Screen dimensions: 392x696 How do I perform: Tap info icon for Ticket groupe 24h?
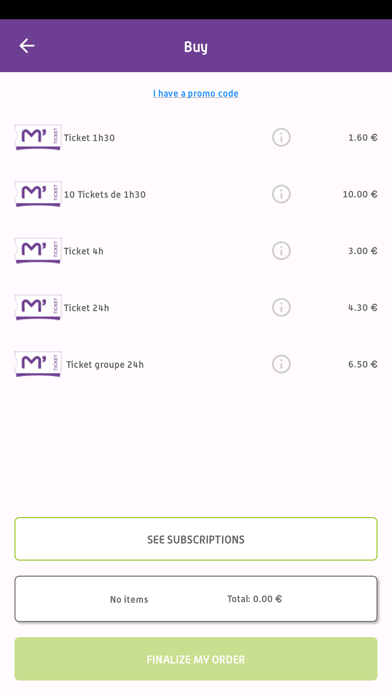click(x=281, y=364)
